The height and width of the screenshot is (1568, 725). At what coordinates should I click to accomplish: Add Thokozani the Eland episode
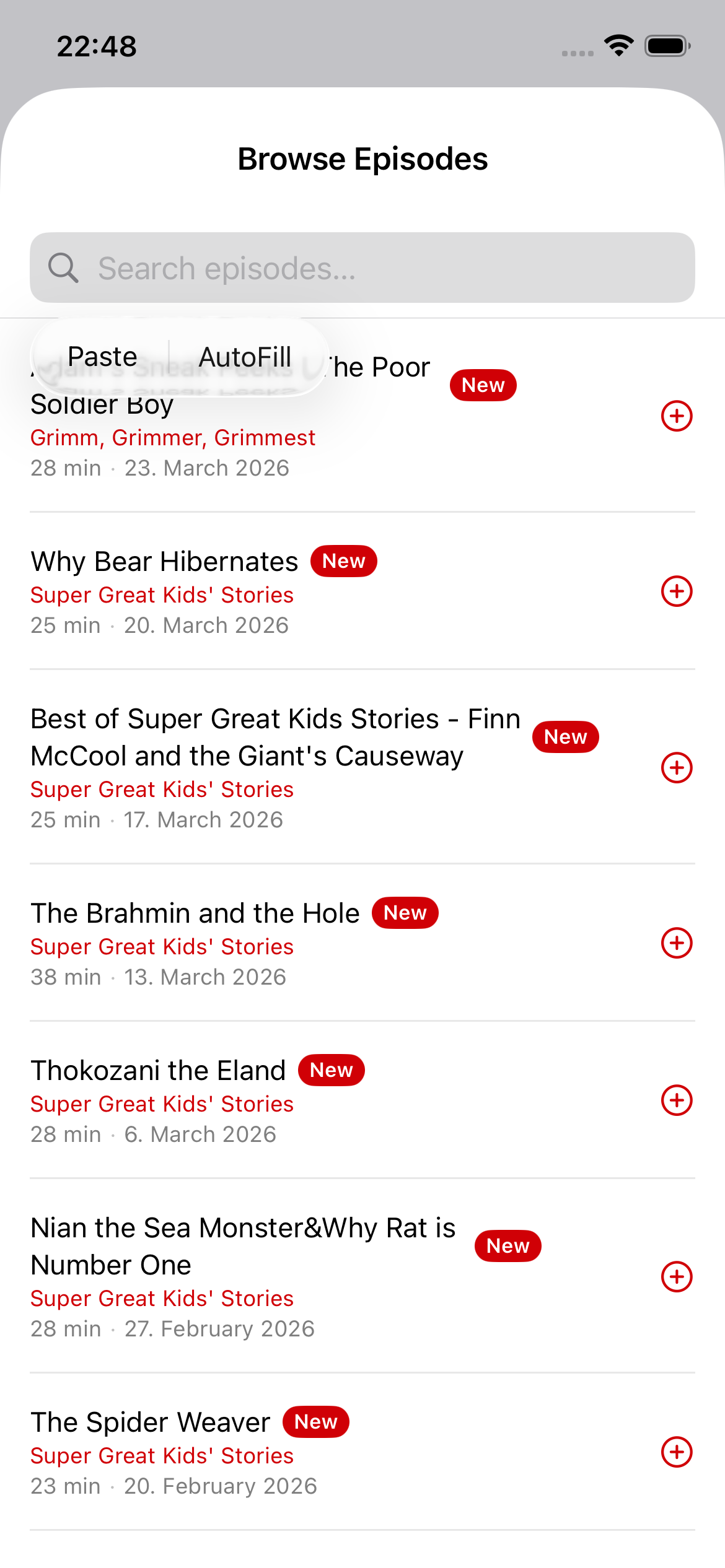pyautogui.click(x=676, y=1100)
